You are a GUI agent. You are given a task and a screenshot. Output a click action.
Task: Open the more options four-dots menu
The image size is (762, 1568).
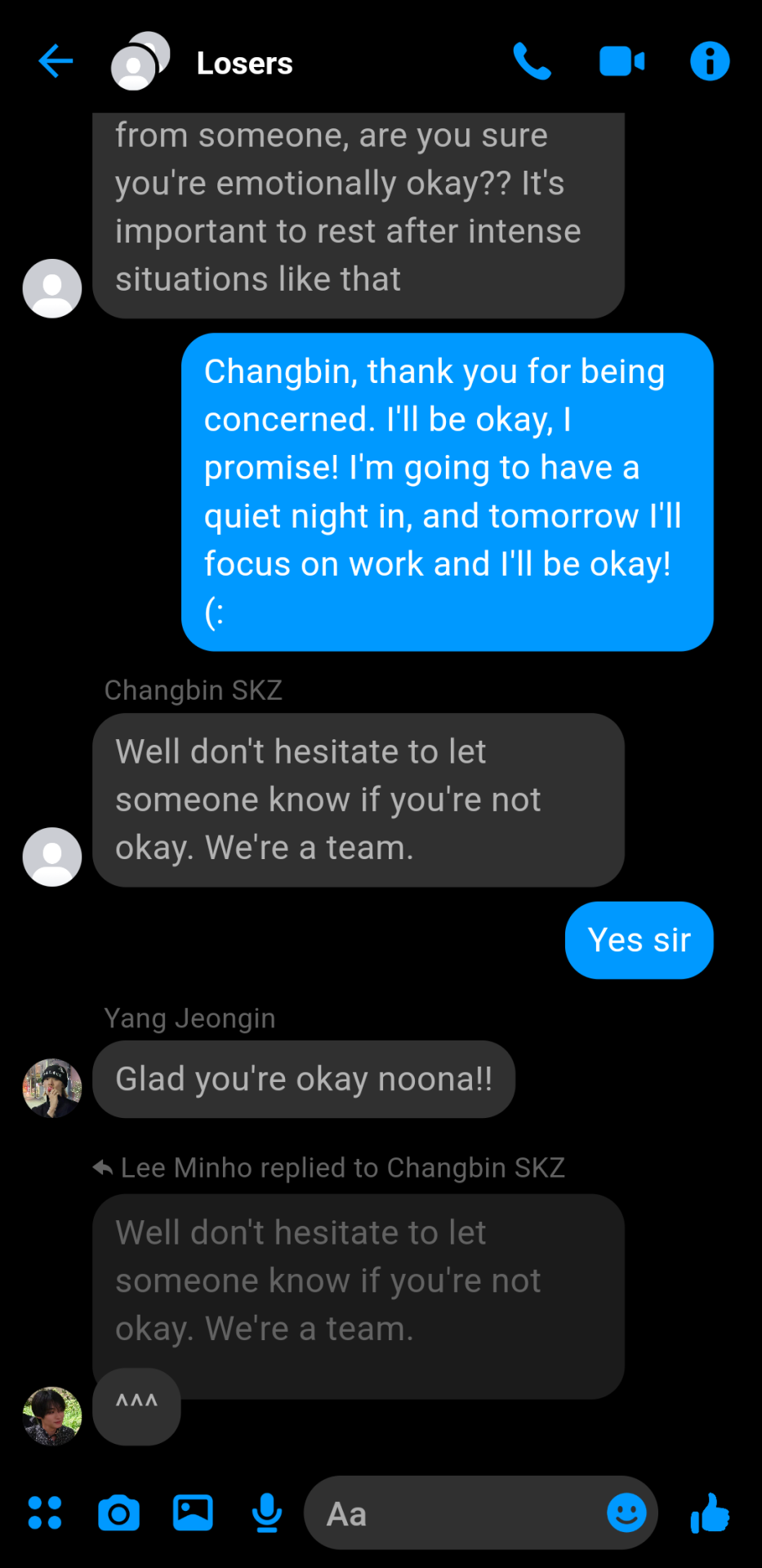click(x=45, y=1512)
